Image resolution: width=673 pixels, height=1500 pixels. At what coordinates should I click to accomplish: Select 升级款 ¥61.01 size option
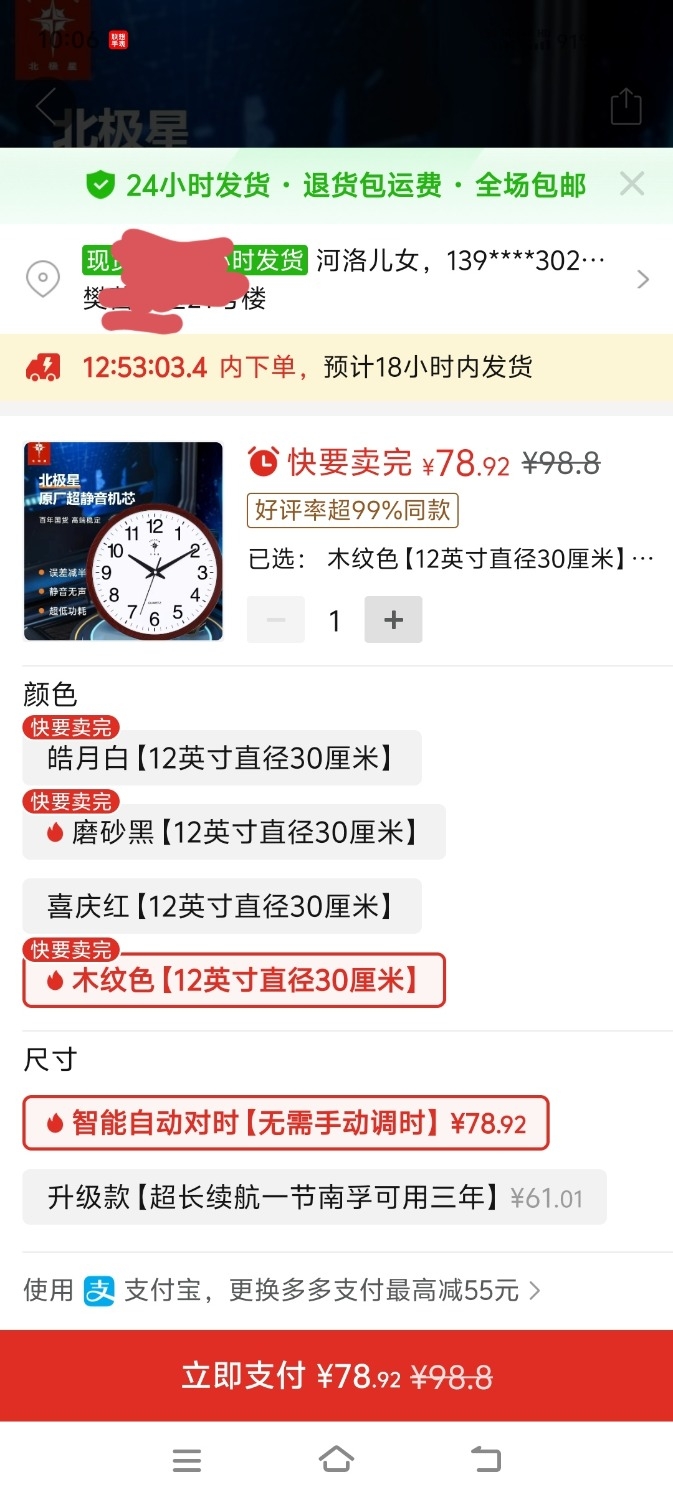pos(314,1197)
